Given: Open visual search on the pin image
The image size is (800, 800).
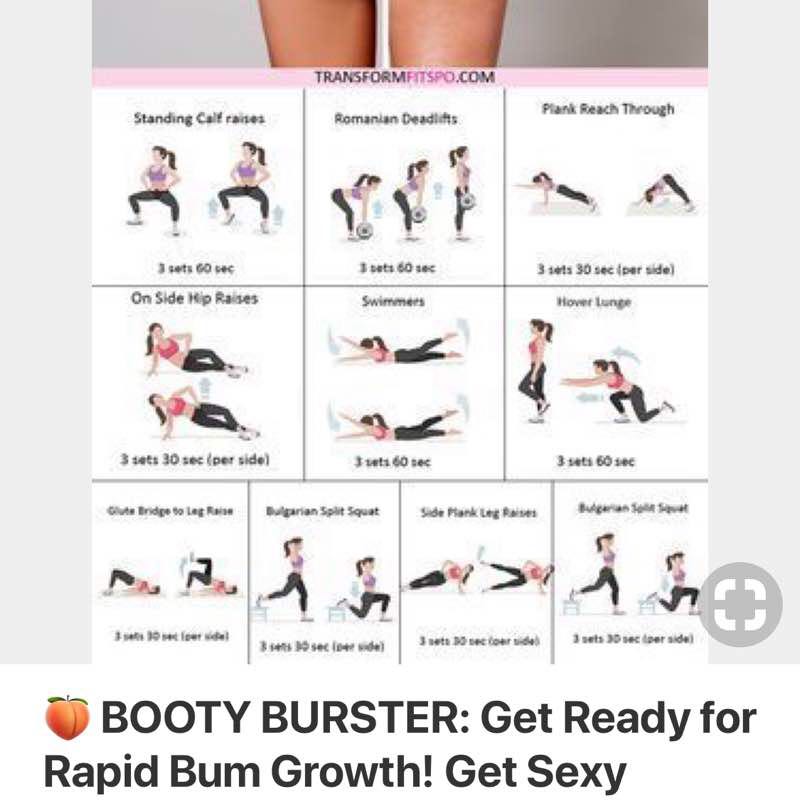Looking at the screenshot, I should pyautogui.click(x=740, y=604).
